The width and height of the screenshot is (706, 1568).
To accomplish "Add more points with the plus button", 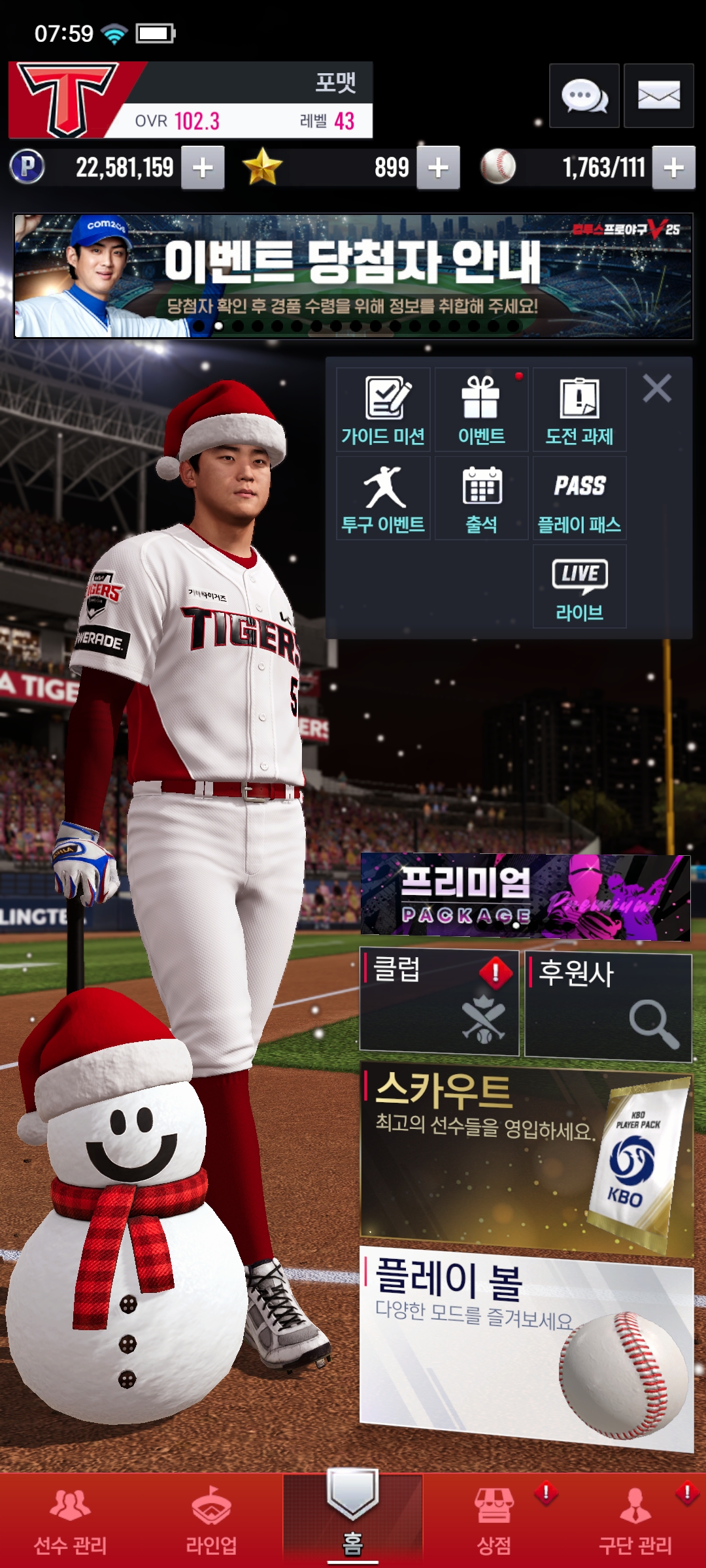I will point(203,168).
